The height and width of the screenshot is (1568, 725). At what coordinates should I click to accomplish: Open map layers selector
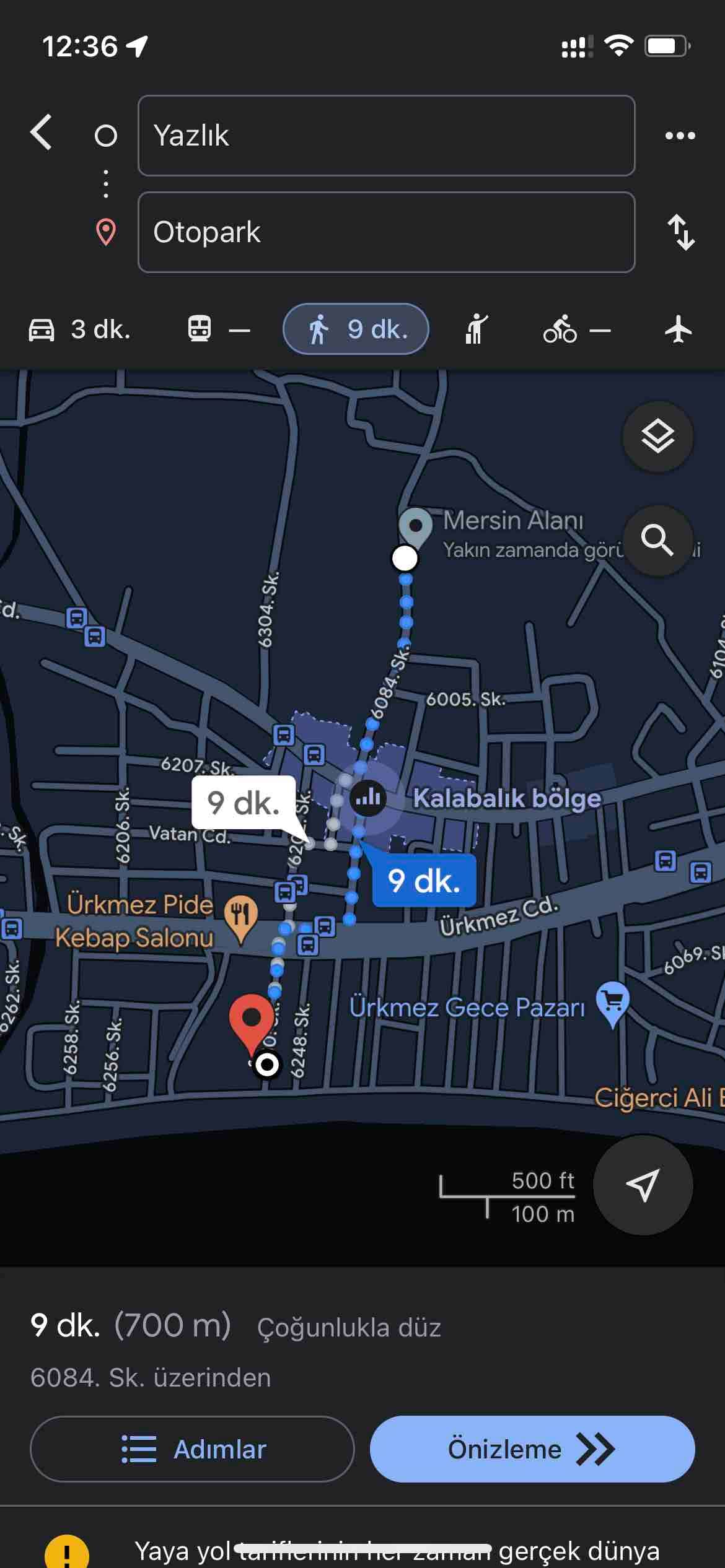point(657,437)
